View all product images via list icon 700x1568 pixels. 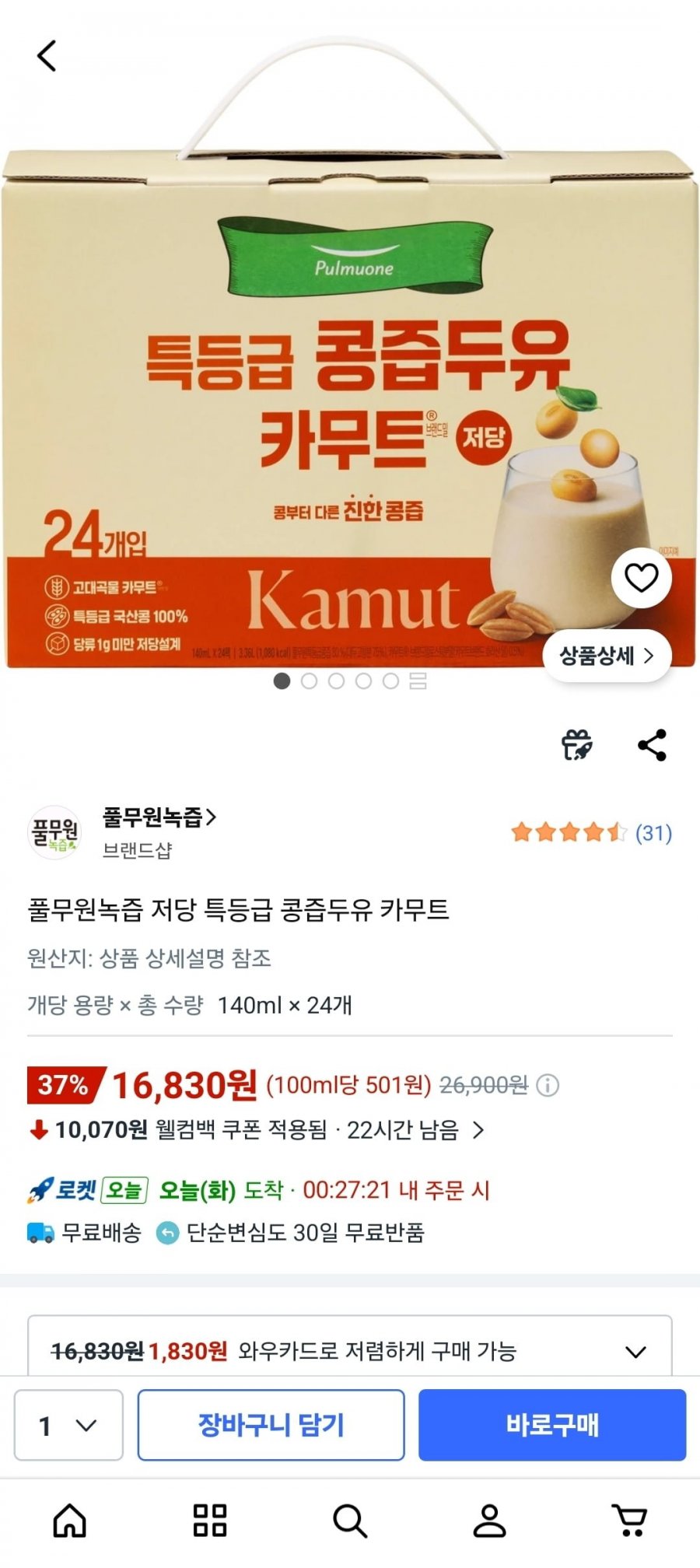418,681
